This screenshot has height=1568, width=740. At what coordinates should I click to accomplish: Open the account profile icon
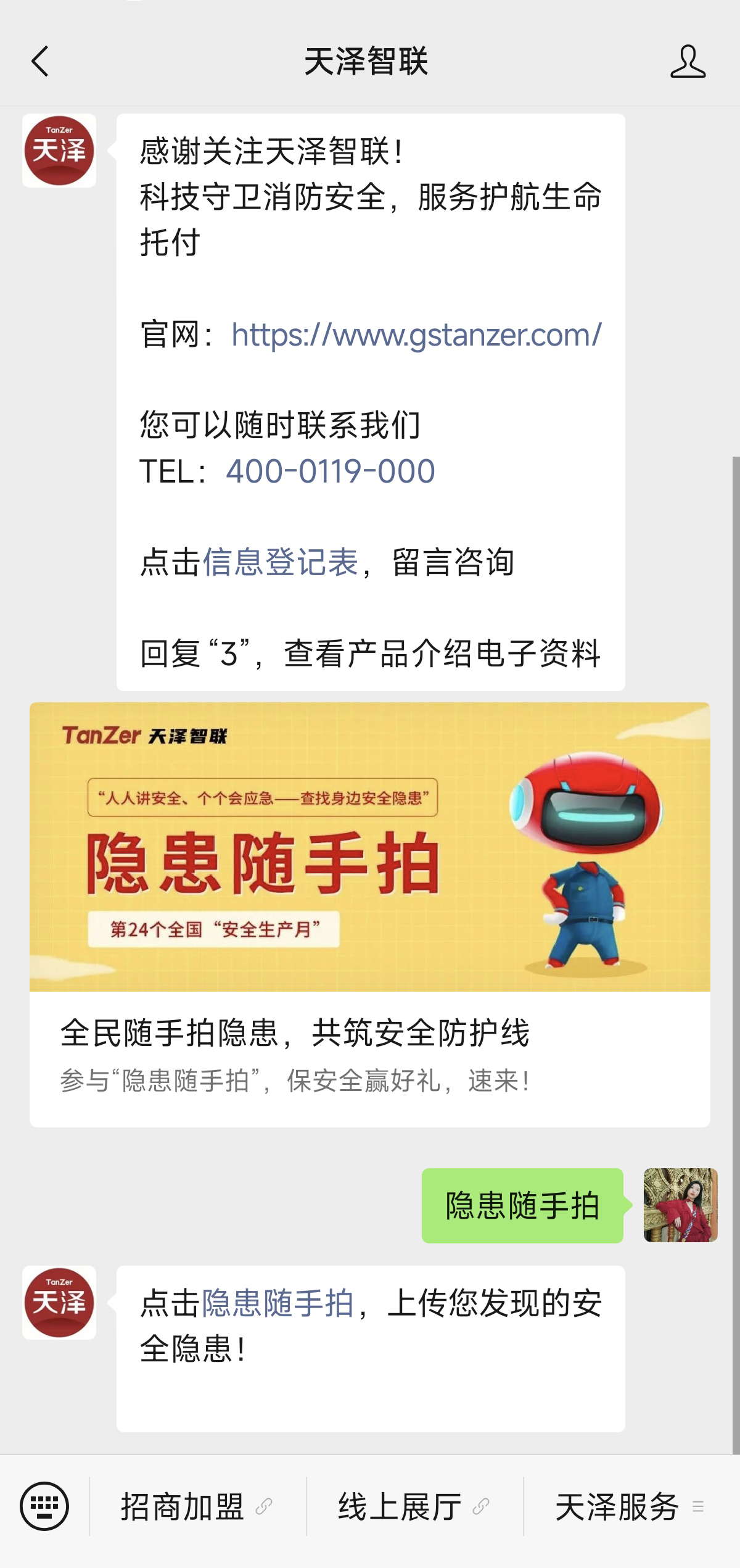tap(687, 61)
